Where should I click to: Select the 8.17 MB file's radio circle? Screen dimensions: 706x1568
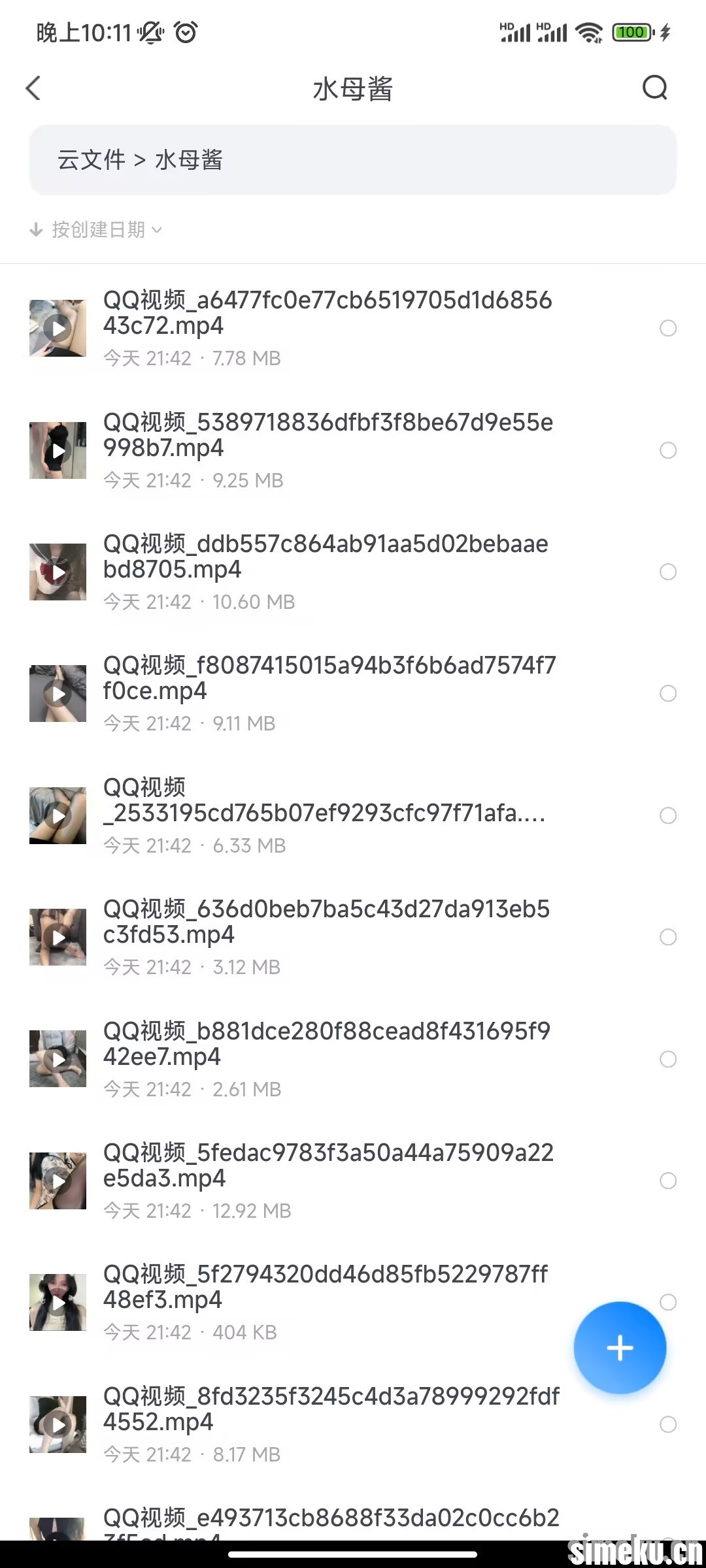coord(667,1424)
